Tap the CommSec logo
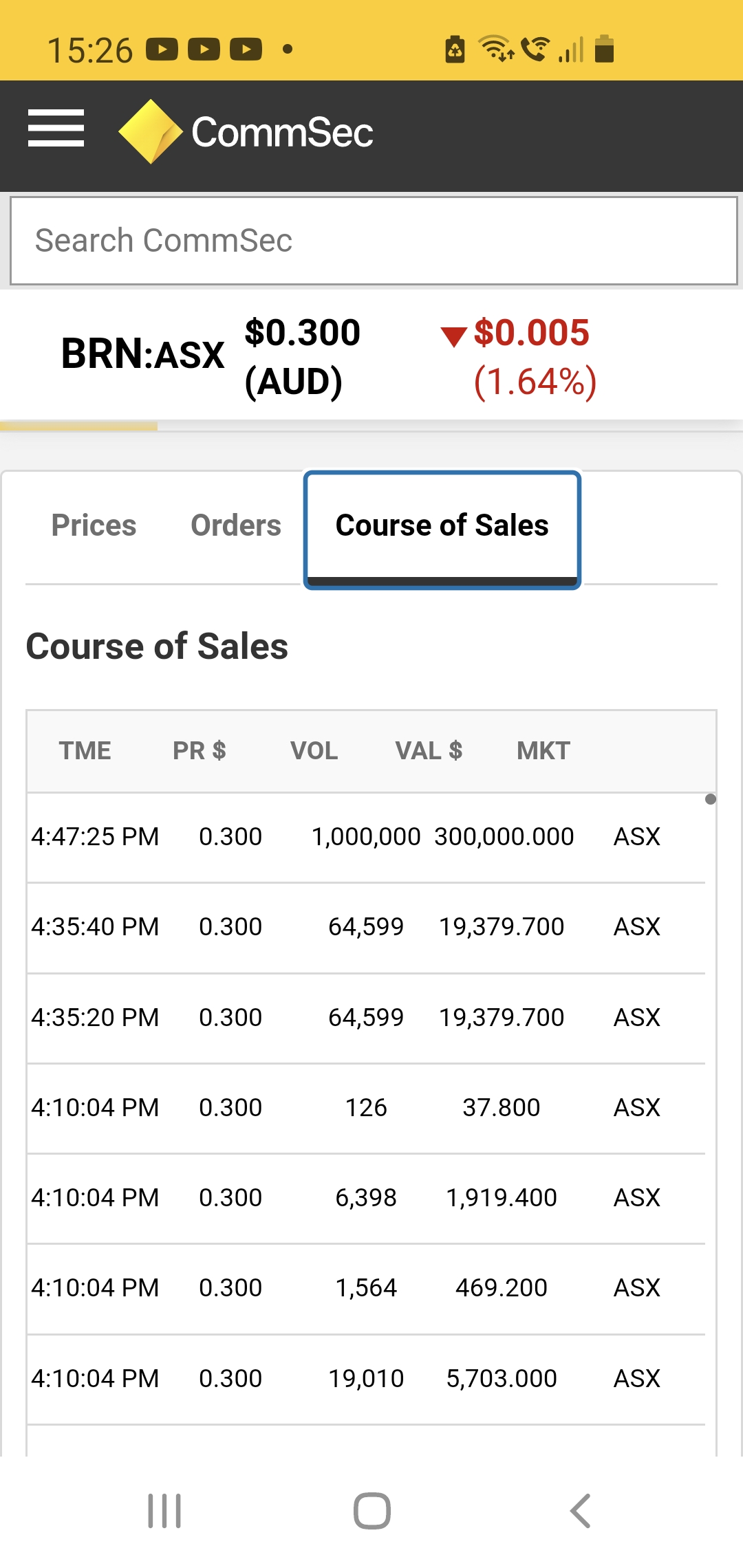Viewport: 743px width, 1568px height. (x=246, y=132)
